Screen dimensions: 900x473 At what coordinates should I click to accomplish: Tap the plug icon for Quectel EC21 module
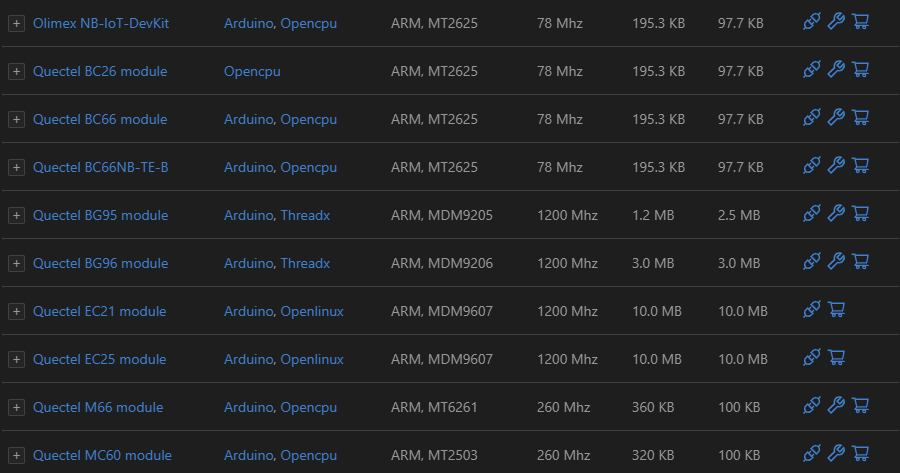(x=812, y=310)
